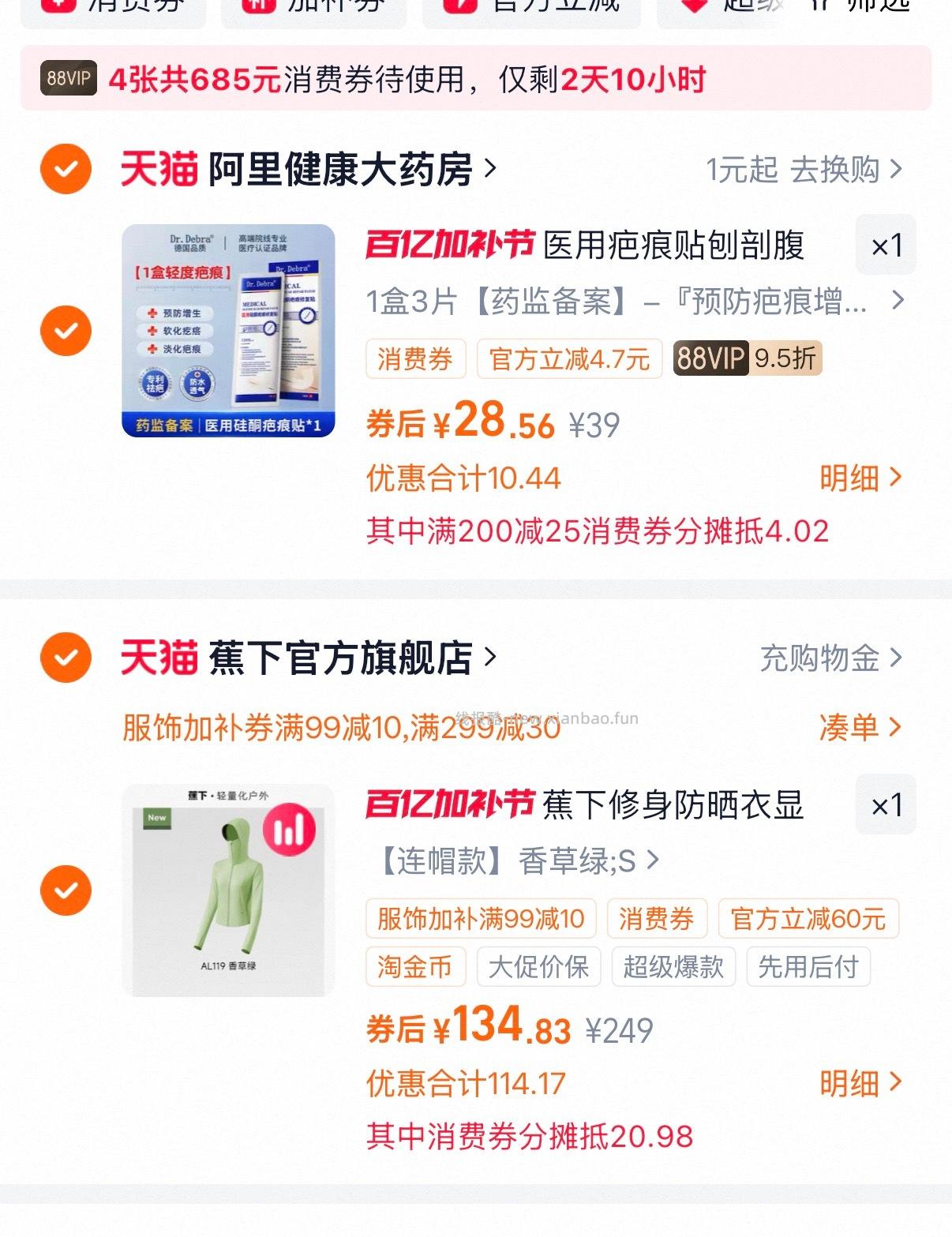
Task: Tap the 凑单 link for 蕉下官方旗舰店
Action: click(857, 729)
